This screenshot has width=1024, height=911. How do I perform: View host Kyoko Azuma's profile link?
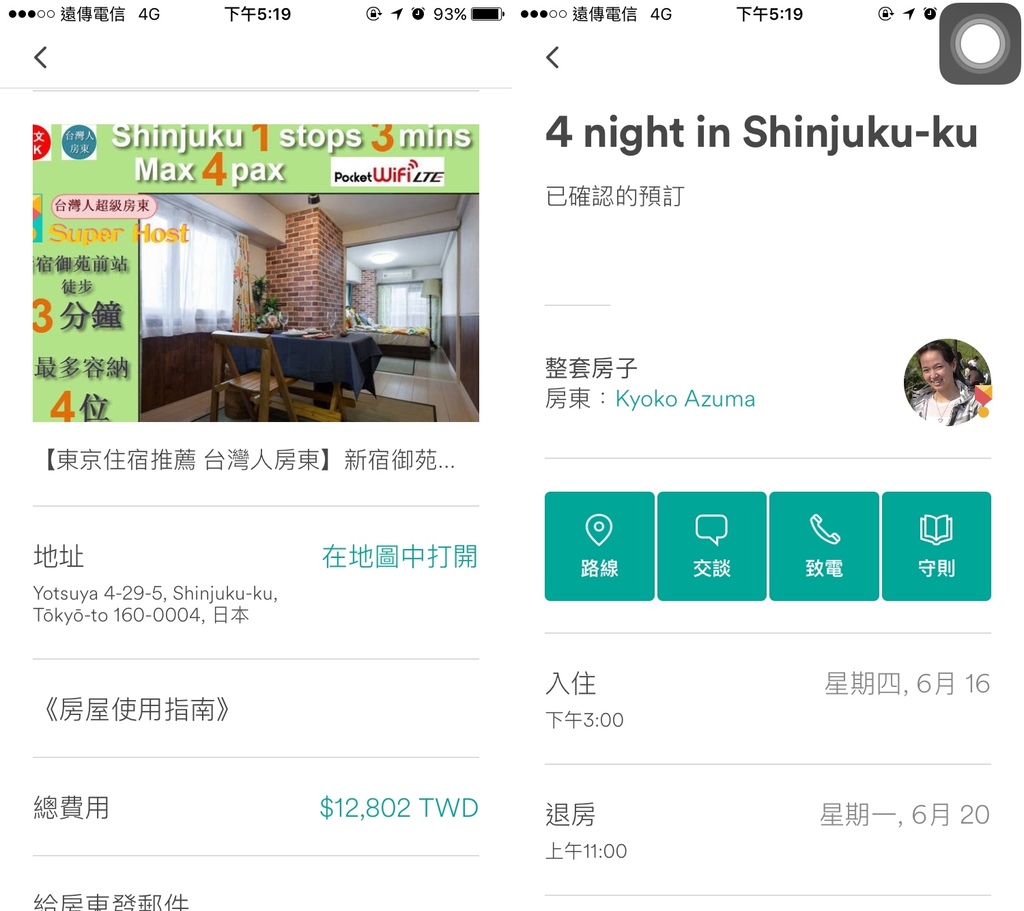coord(685,399)
